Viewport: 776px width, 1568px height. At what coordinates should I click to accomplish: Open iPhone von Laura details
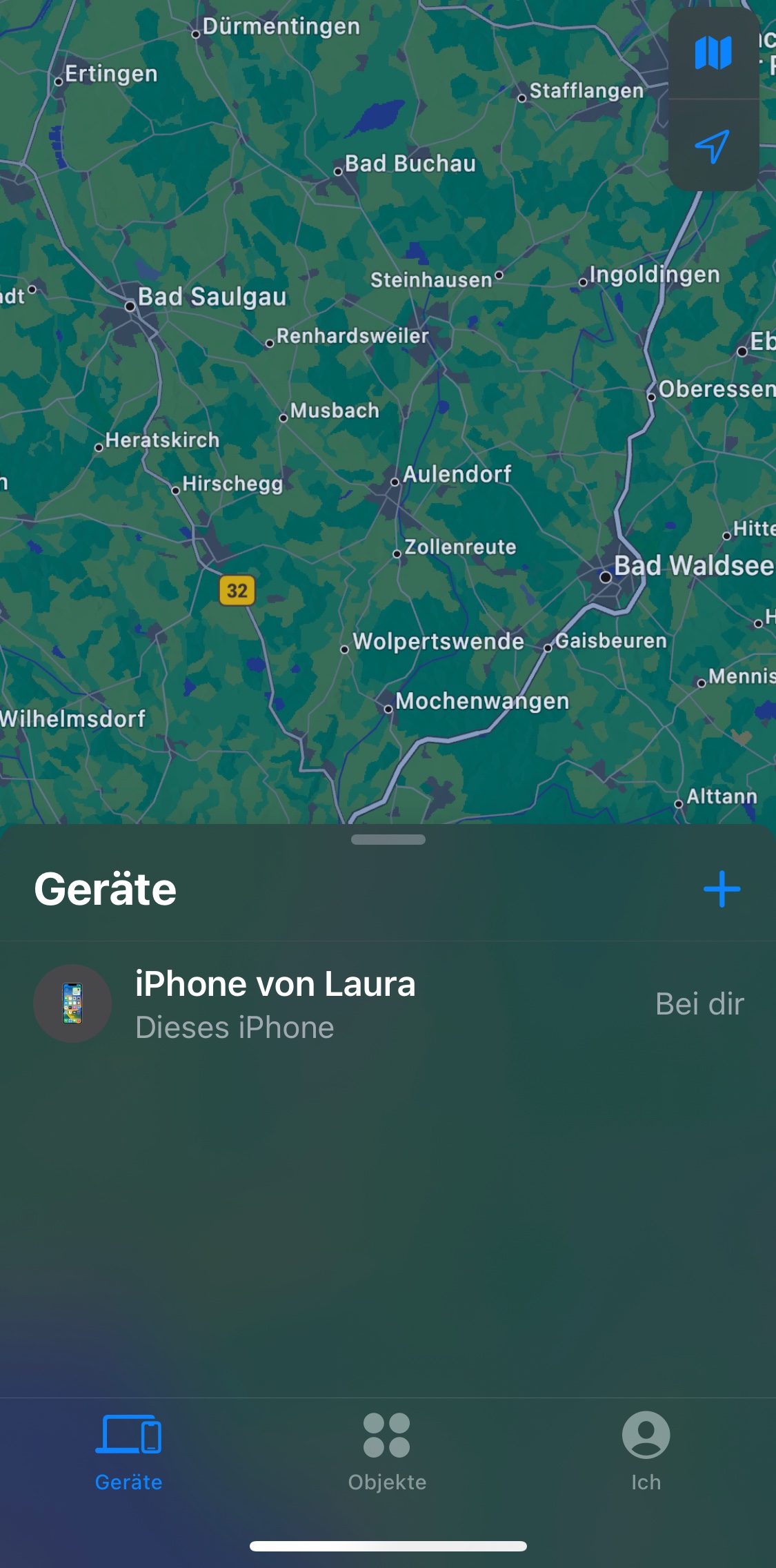[x=388, y=1004]
